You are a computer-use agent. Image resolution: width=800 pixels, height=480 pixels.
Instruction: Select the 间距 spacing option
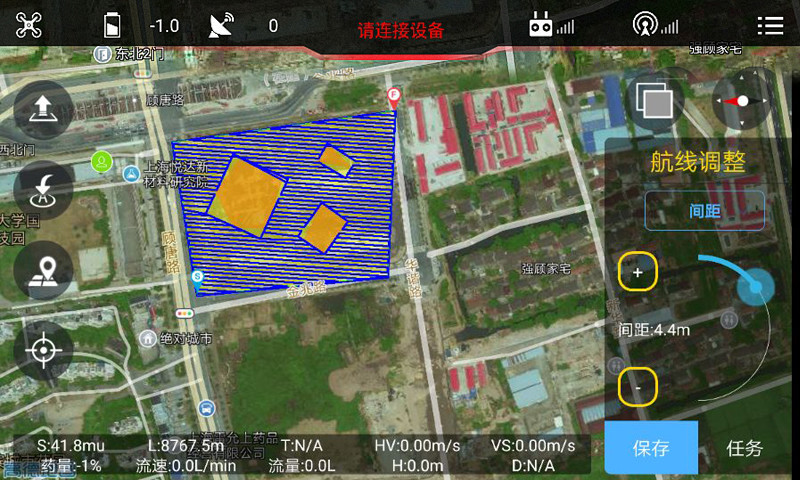(704, 211)
